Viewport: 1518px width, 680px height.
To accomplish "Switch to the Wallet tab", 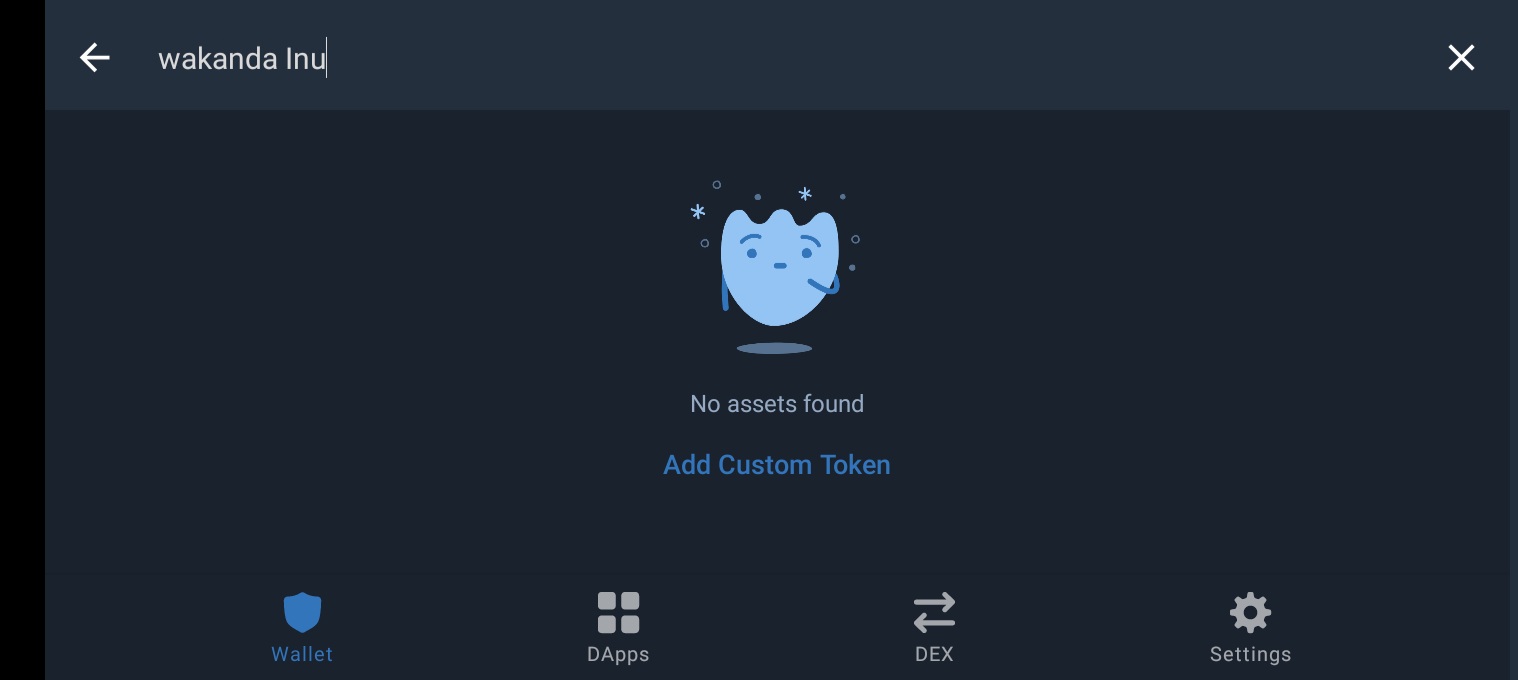I will tap(302, 627).
